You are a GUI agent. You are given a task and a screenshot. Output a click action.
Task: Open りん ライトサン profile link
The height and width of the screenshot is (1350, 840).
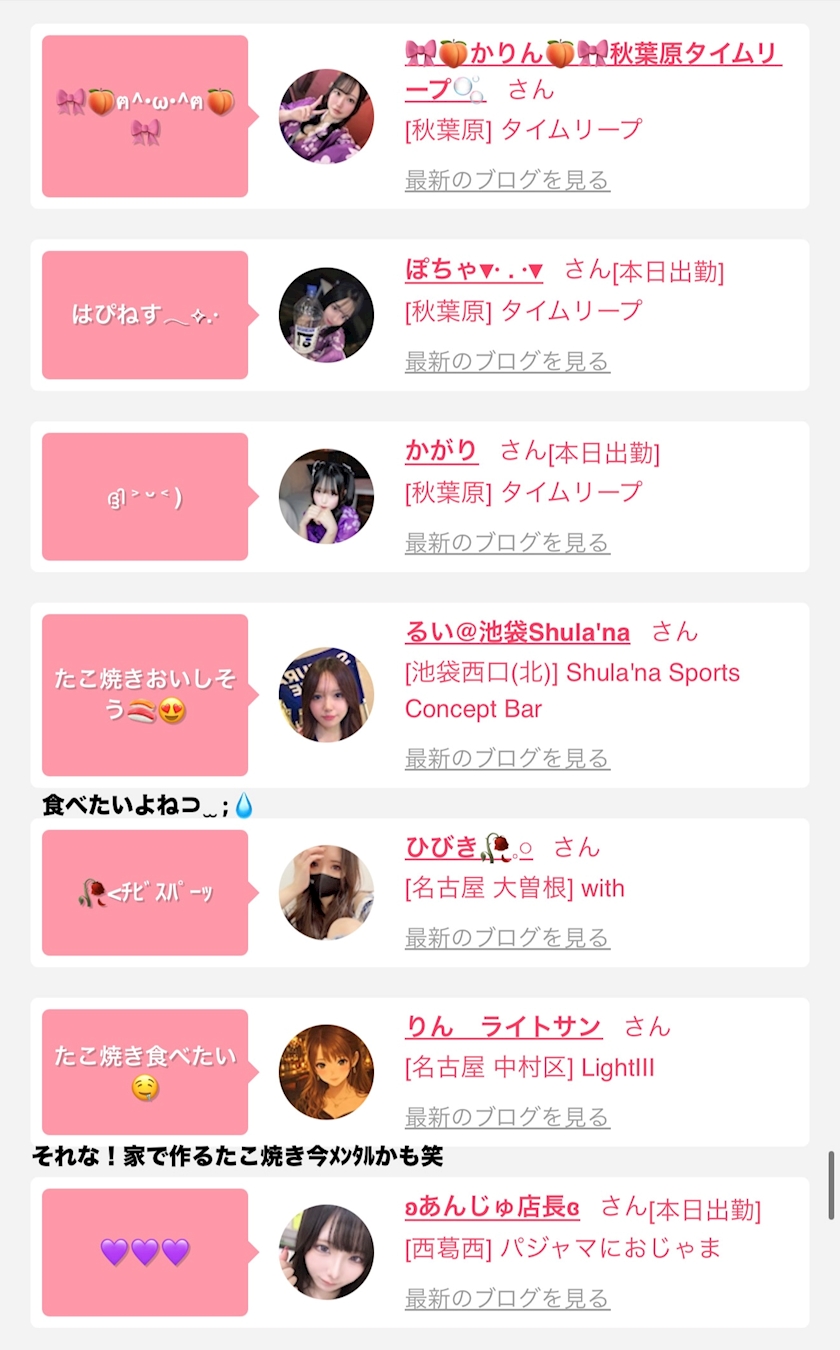tap(503, 1026)
